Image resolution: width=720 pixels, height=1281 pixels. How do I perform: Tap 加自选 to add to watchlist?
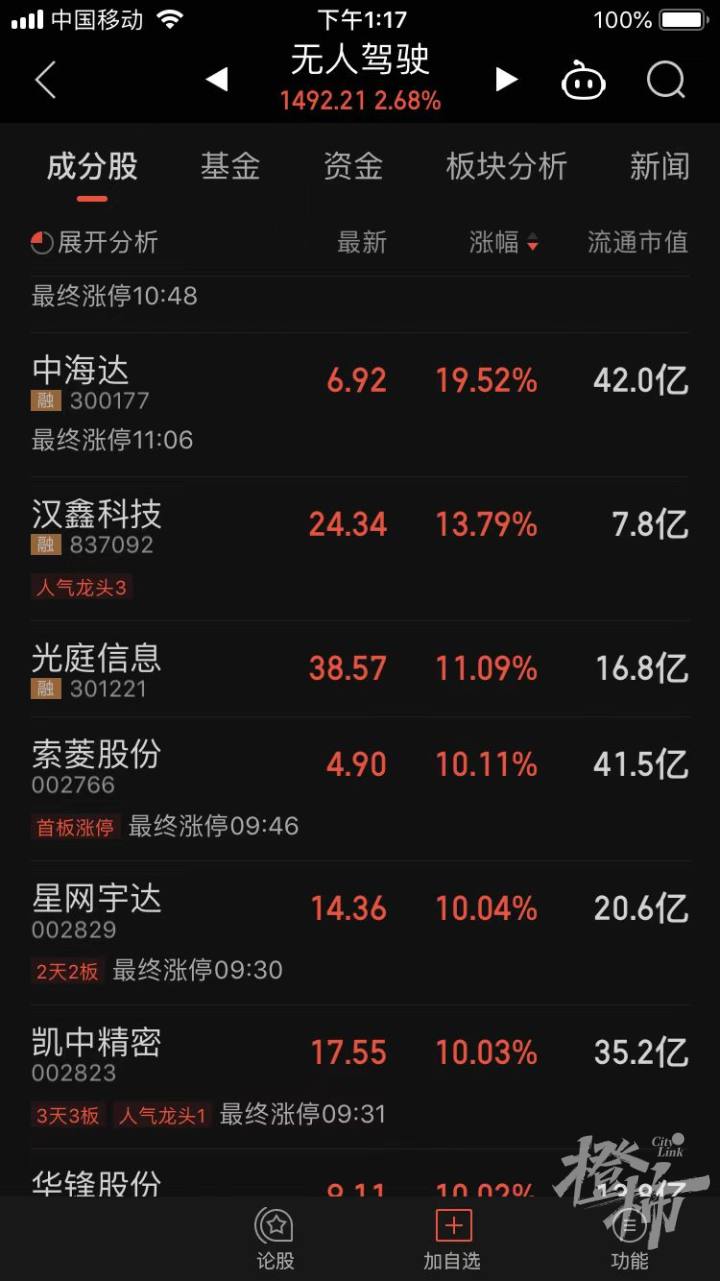(x=452, y=1238)
